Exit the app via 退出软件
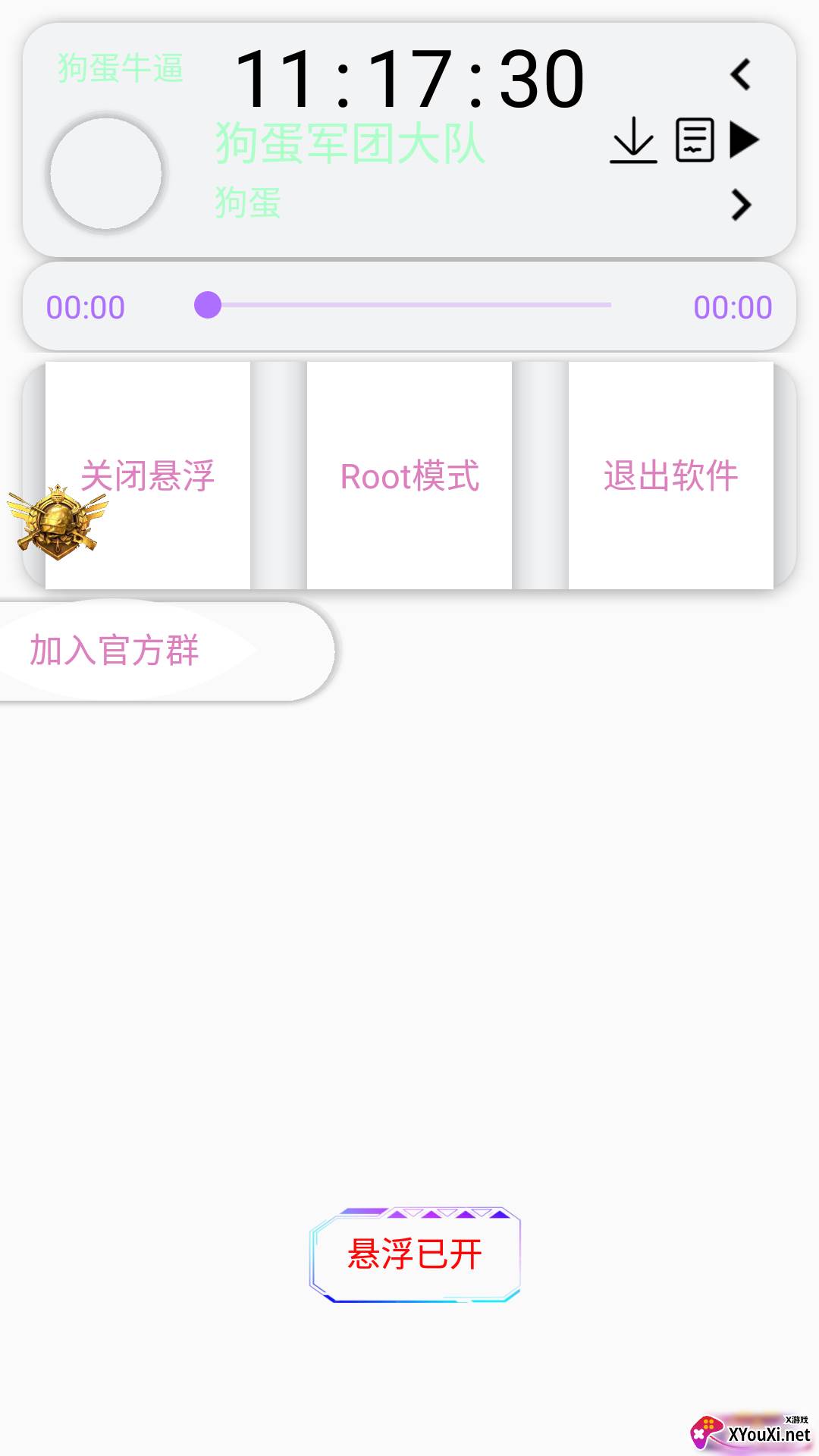Viewport: 819px width, 1456px height. click(670, 475)
